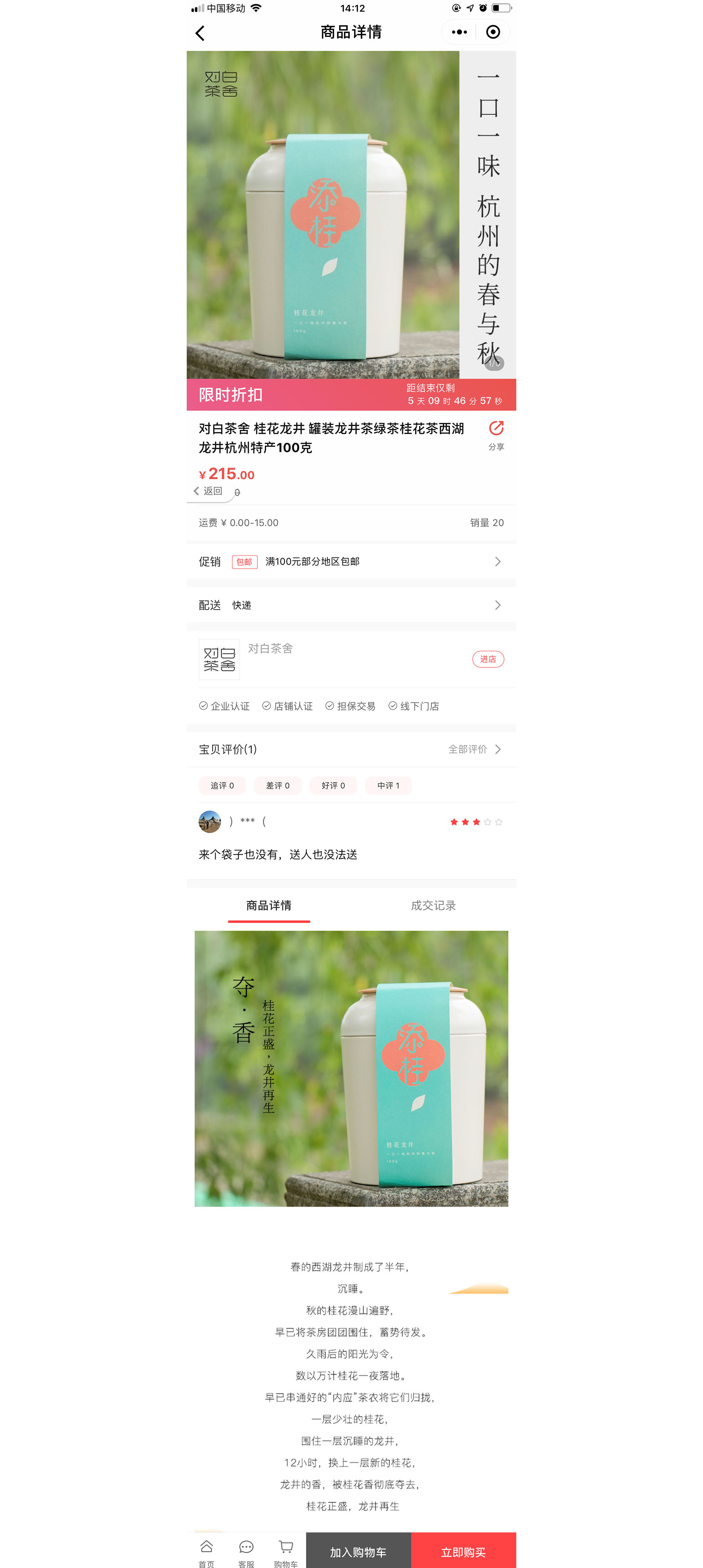Go back using the top-left arrow

(200, 33)
